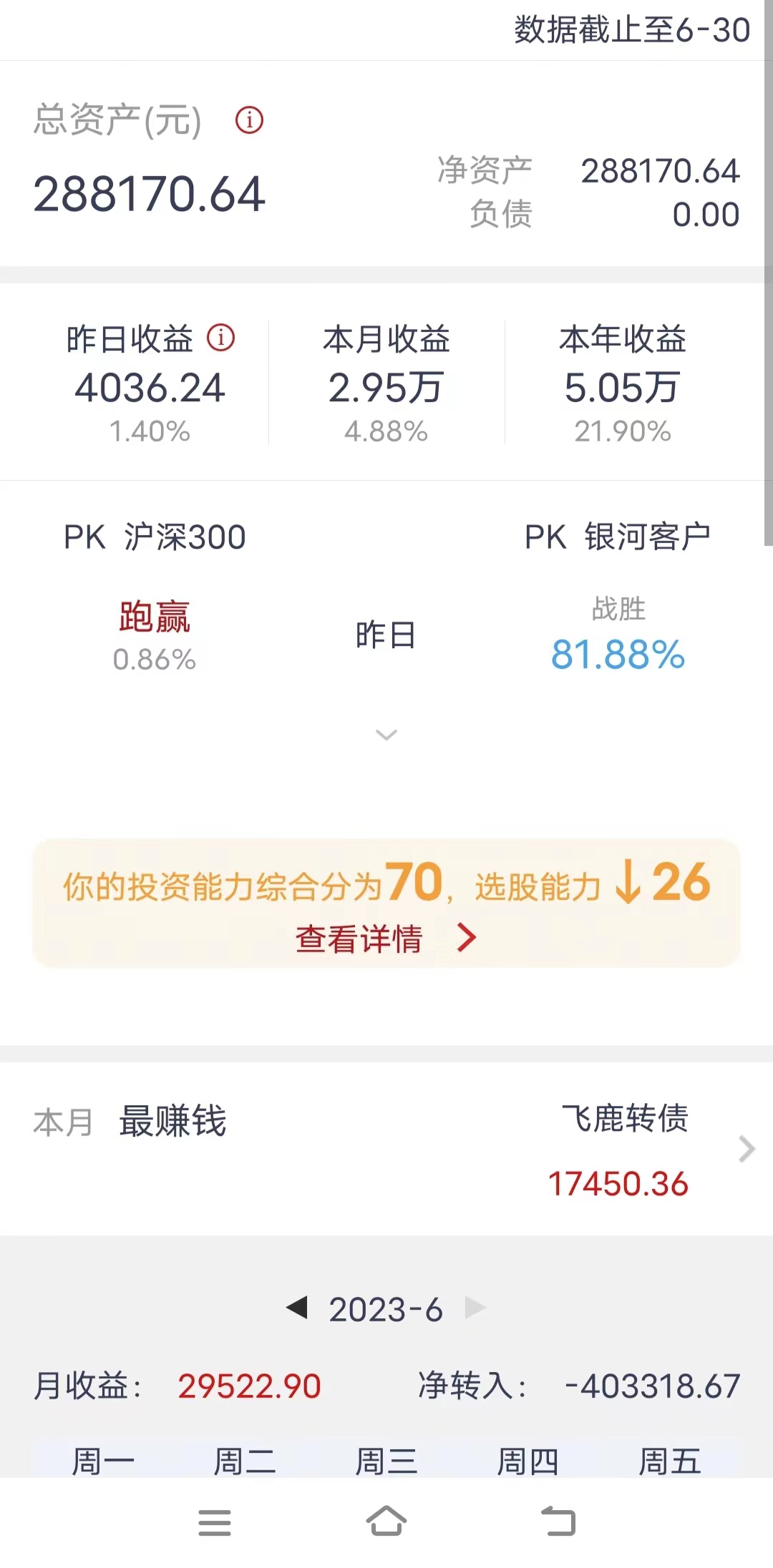
Task: Tap system back button
Action: pyautogui.click(x=558, y=1522)
